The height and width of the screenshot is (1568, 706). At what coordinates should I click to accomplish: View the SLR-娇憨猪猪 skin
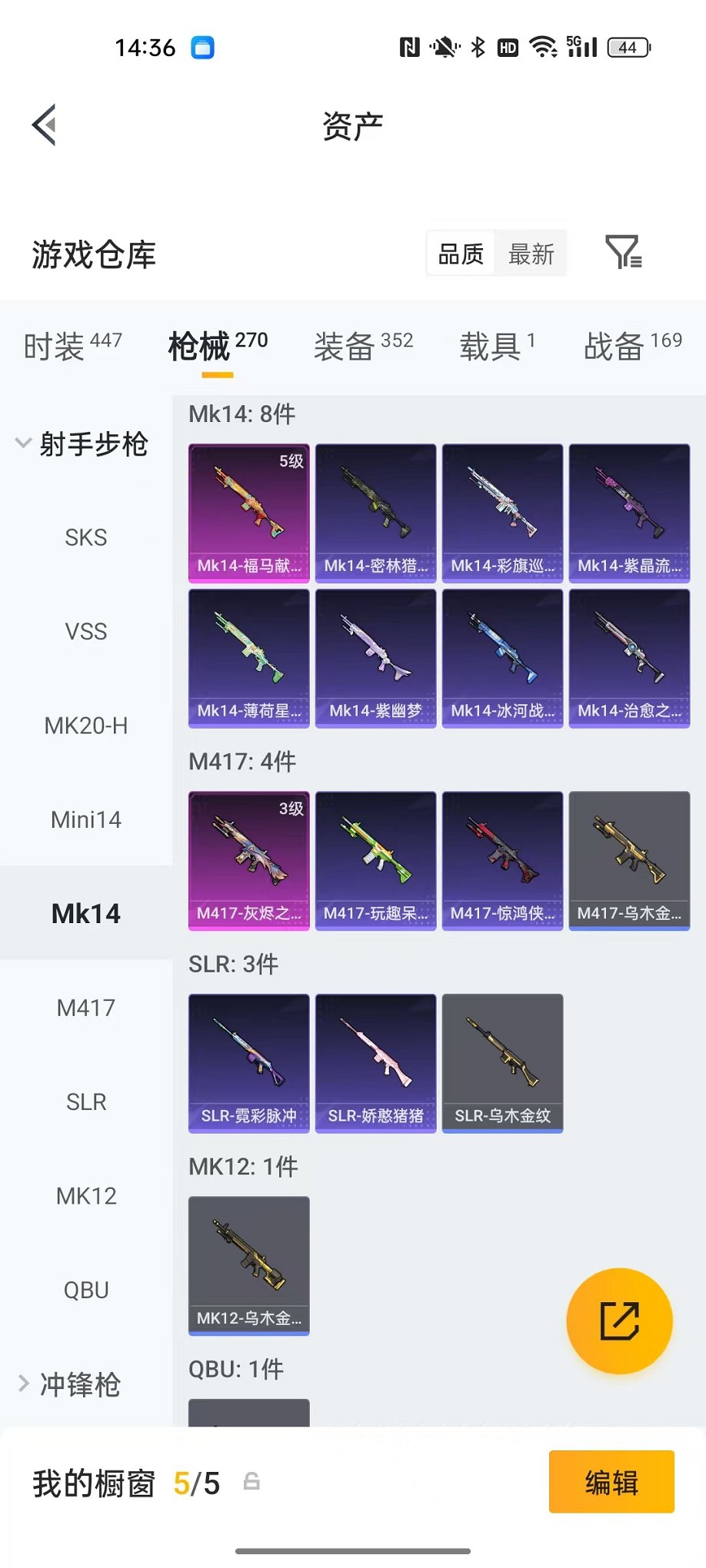coord(376,1063)
